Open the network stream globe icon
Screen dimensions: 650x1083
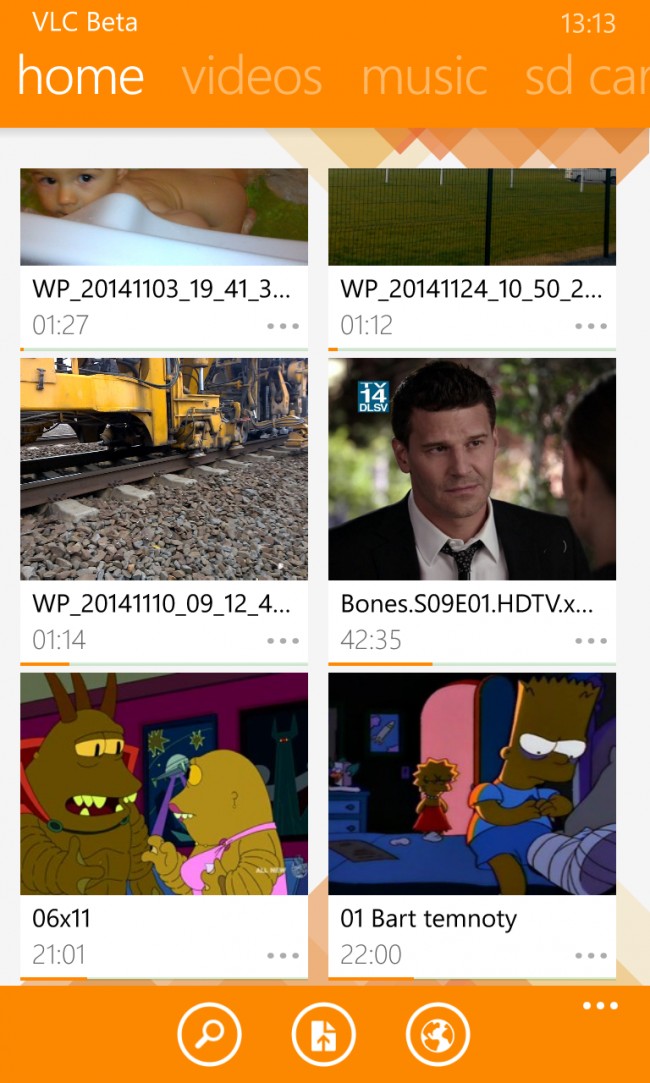pos(438,1034)
